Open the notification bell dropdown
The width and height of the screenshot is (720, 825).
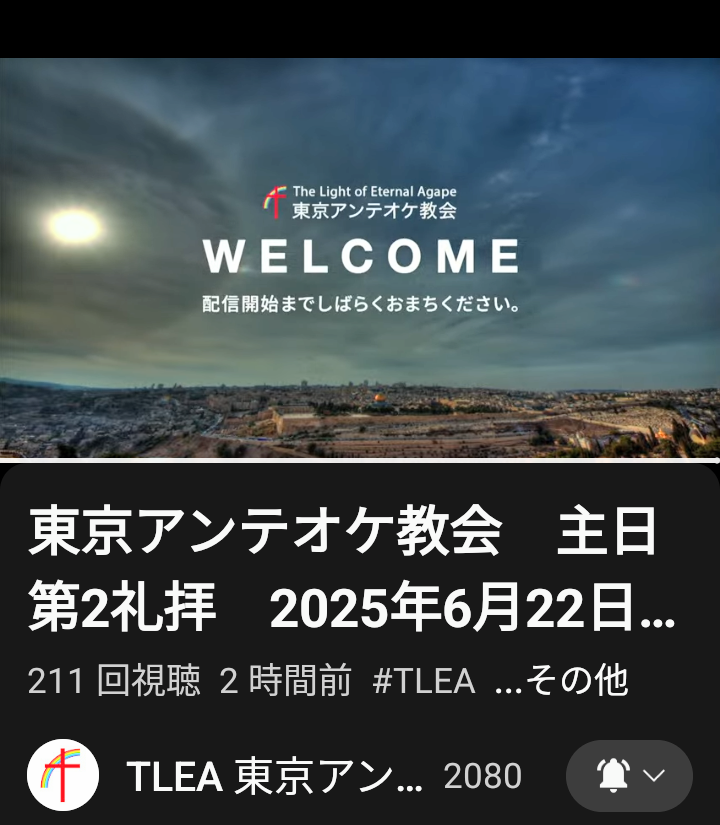coord(629,776)
